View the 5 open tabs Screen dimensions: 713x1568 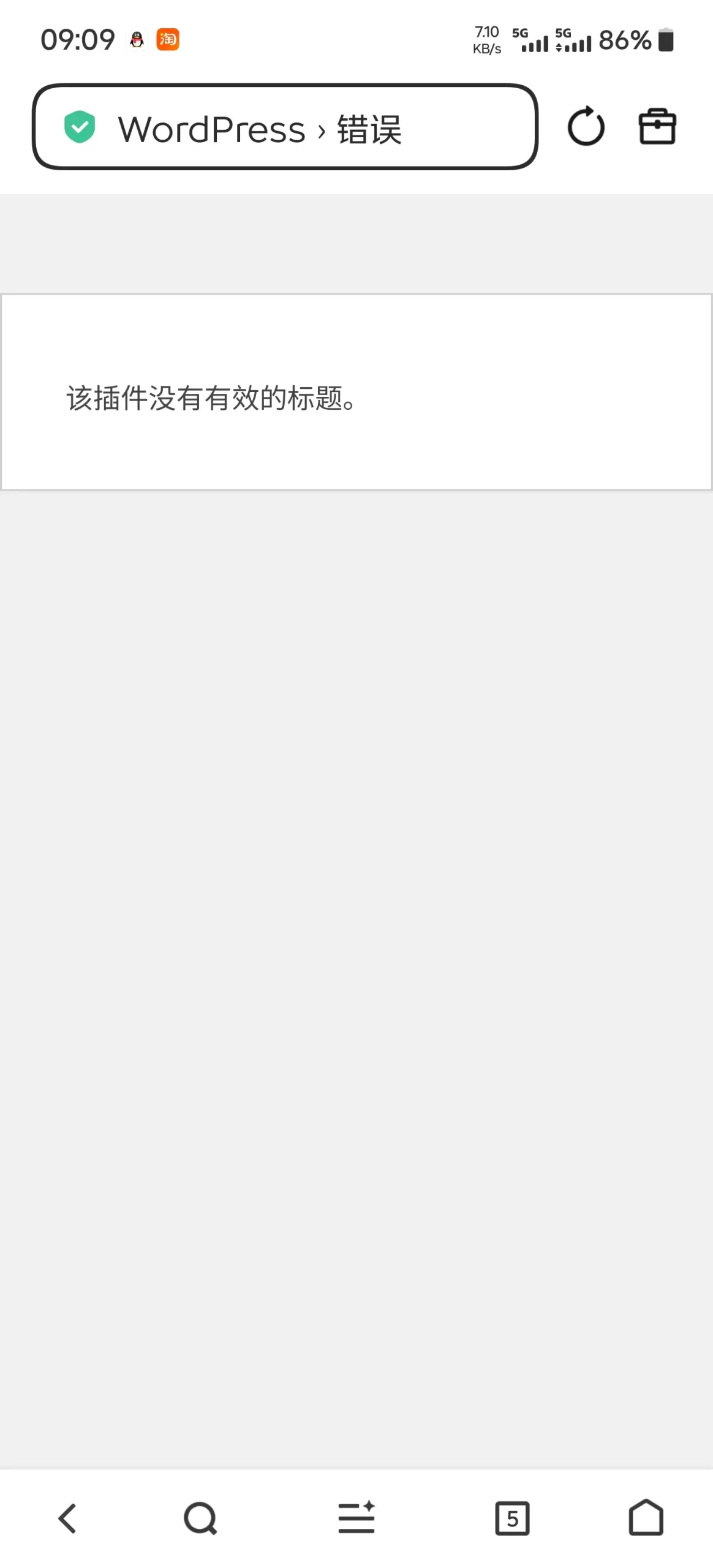tap(512, 1518)
